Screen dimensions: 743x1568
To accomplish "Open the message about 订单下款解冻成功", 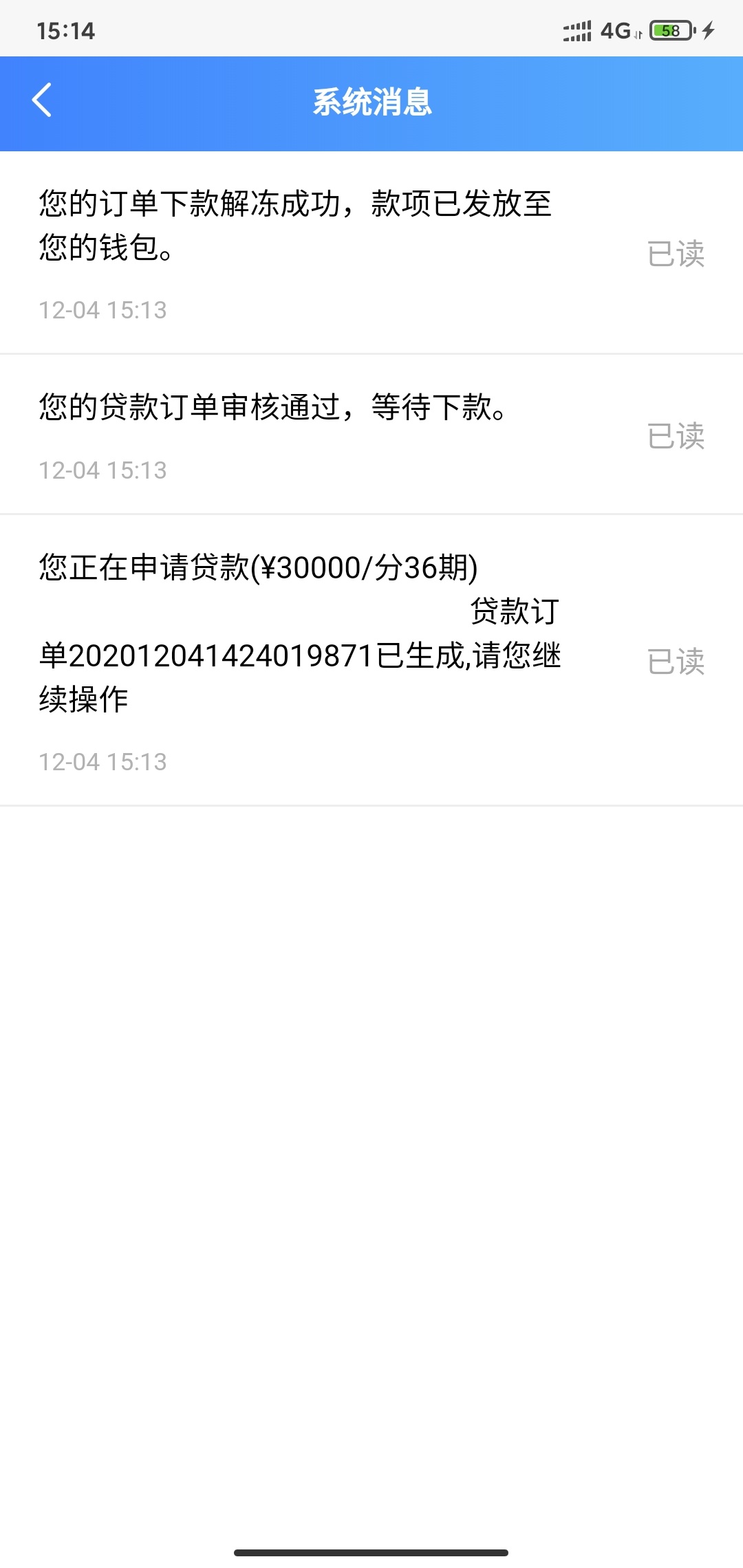I will point(371,252).
